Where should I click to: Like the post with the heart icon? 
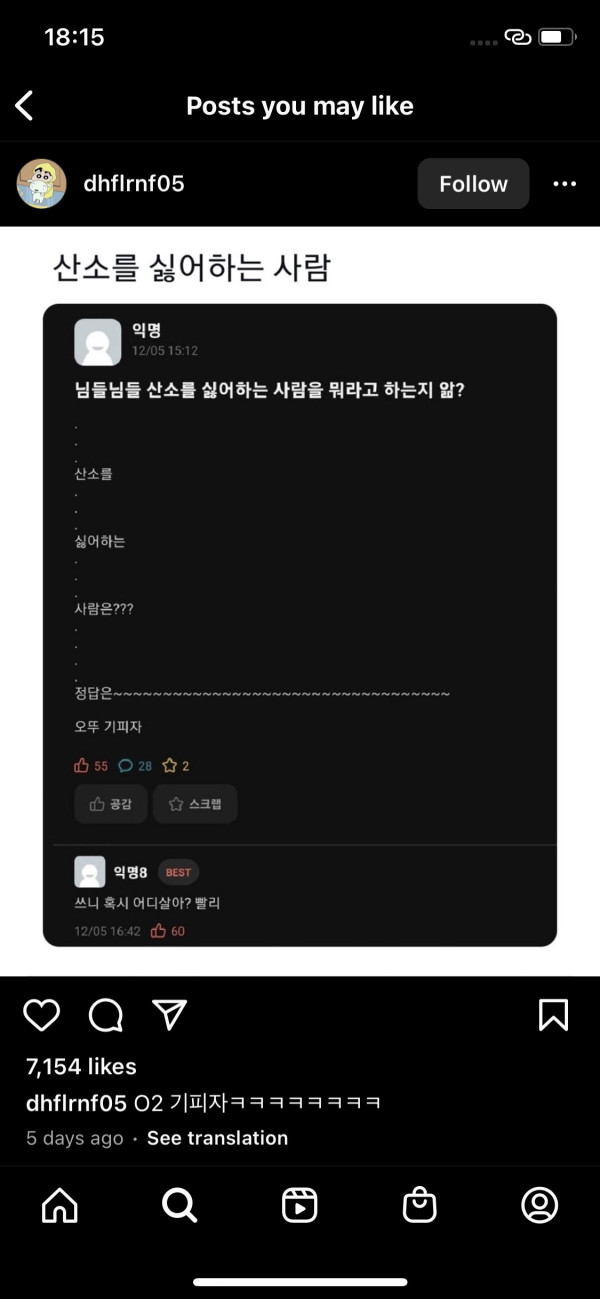(41, 1015)
